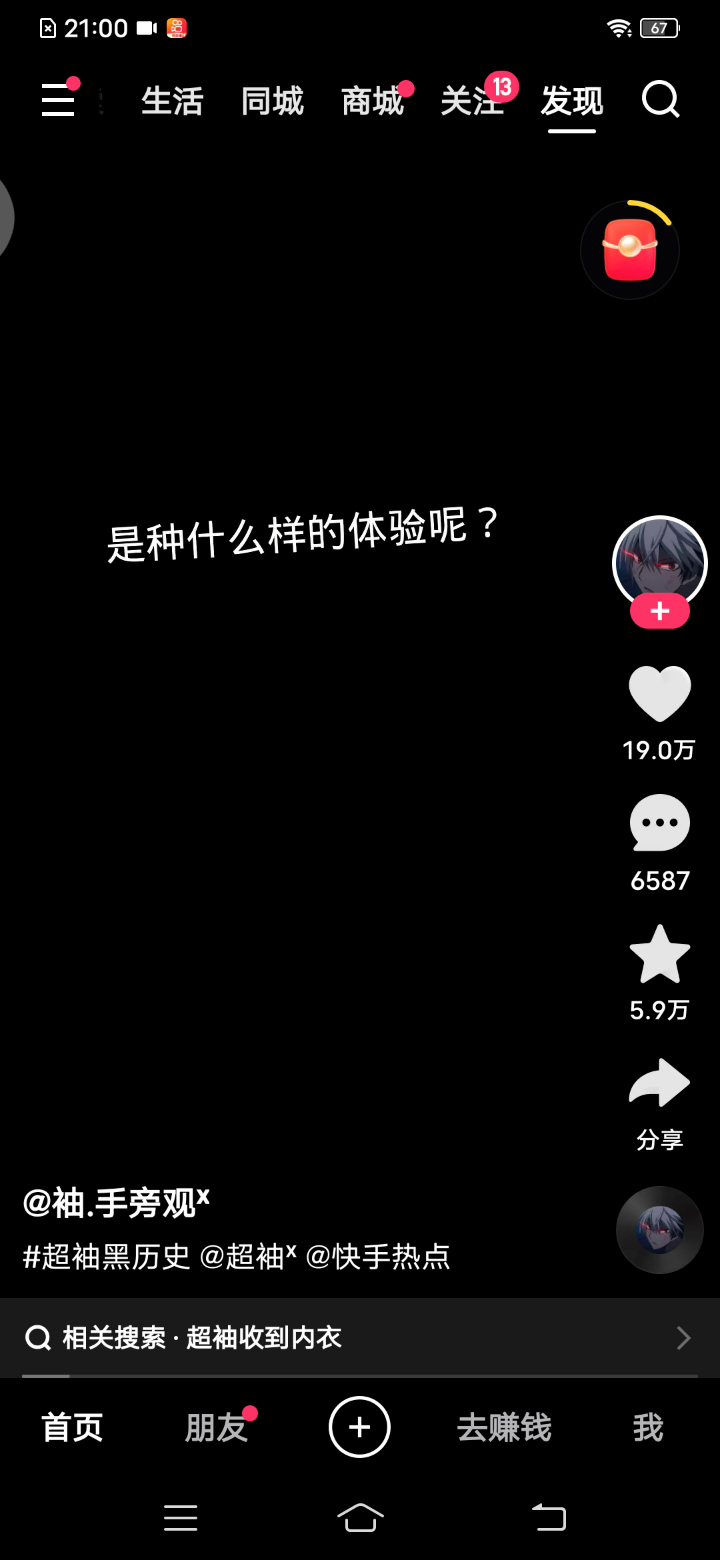The image size is (720, 1560).
Task: Open the @袖.手旁观 profile name
Action: coord(116,1202)
